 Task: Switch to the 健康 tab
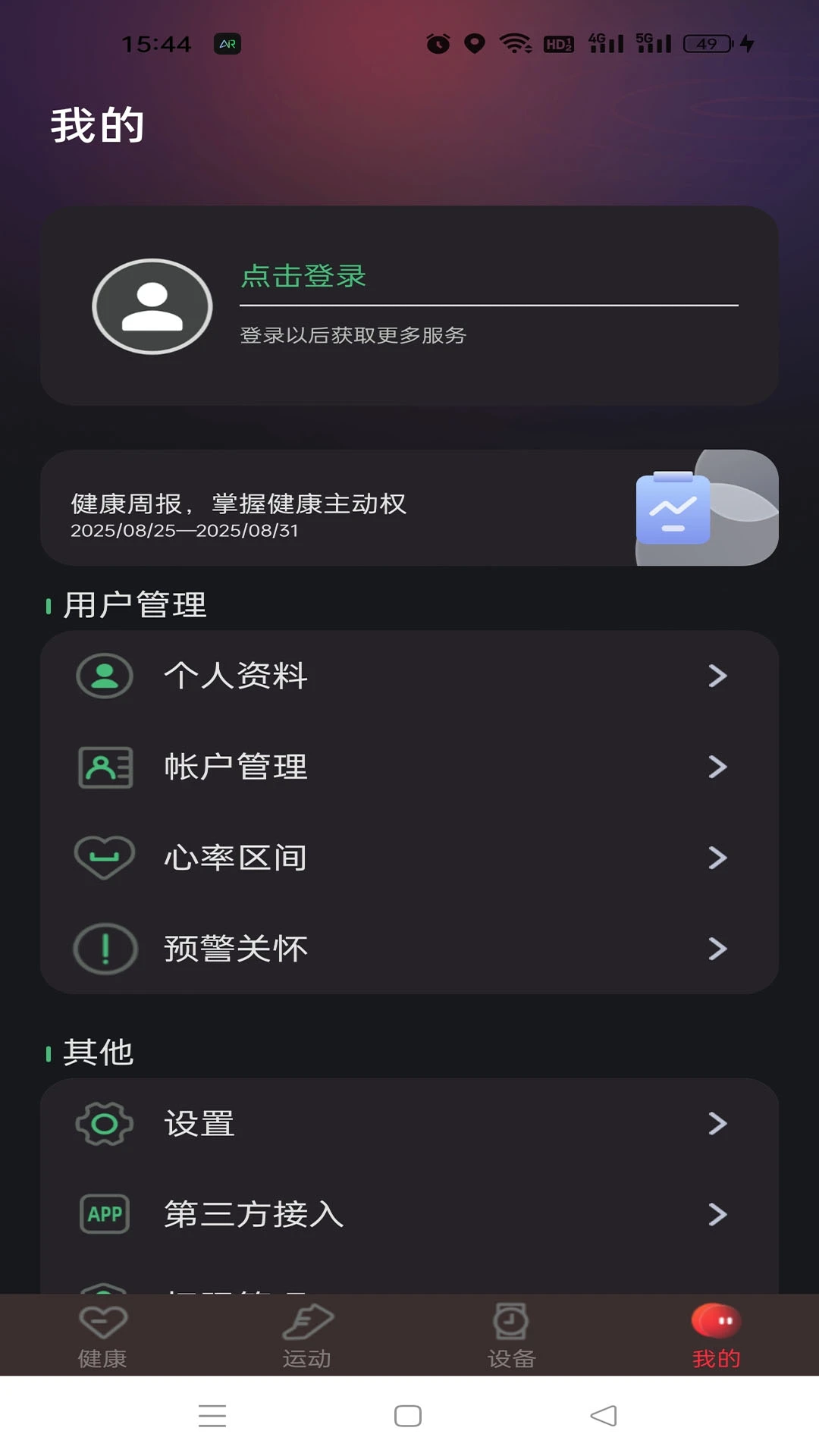[x=102, y=1335]
